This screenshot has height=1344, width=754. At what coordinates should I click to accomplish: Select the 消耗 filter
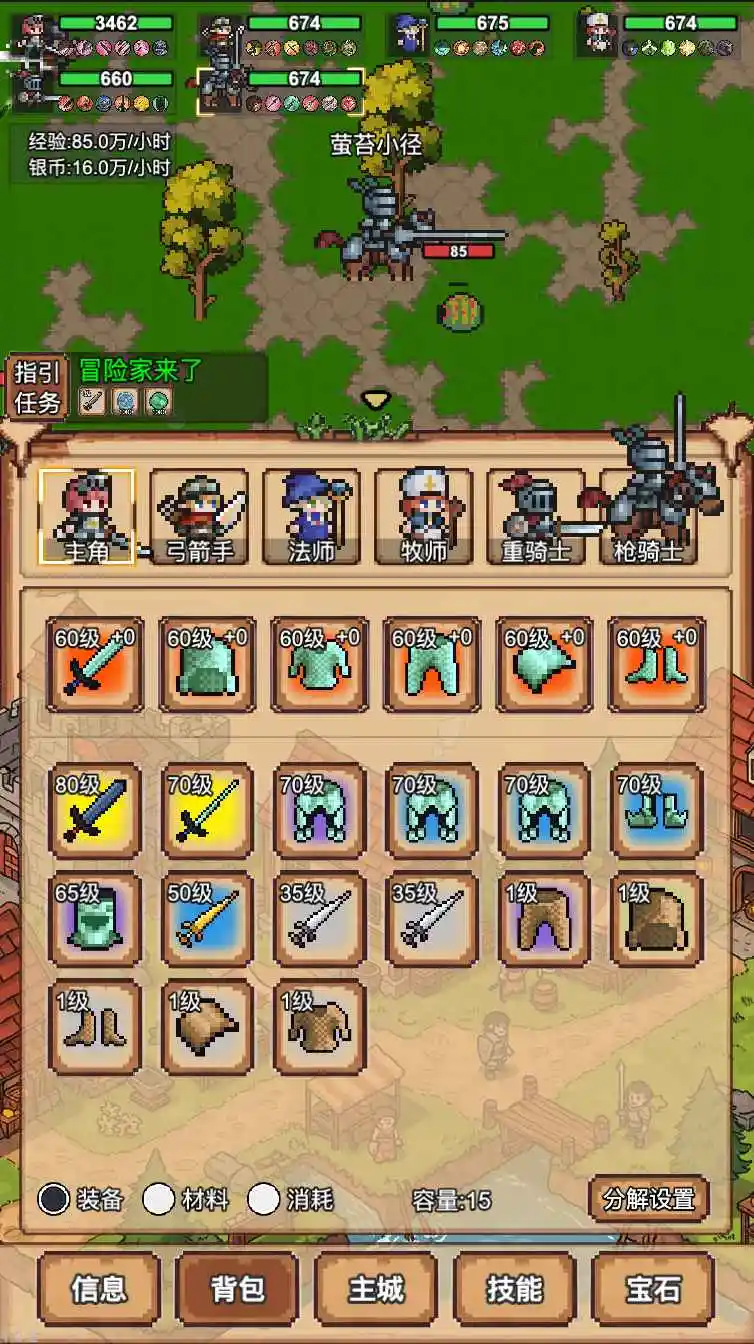coord(264,1199)
